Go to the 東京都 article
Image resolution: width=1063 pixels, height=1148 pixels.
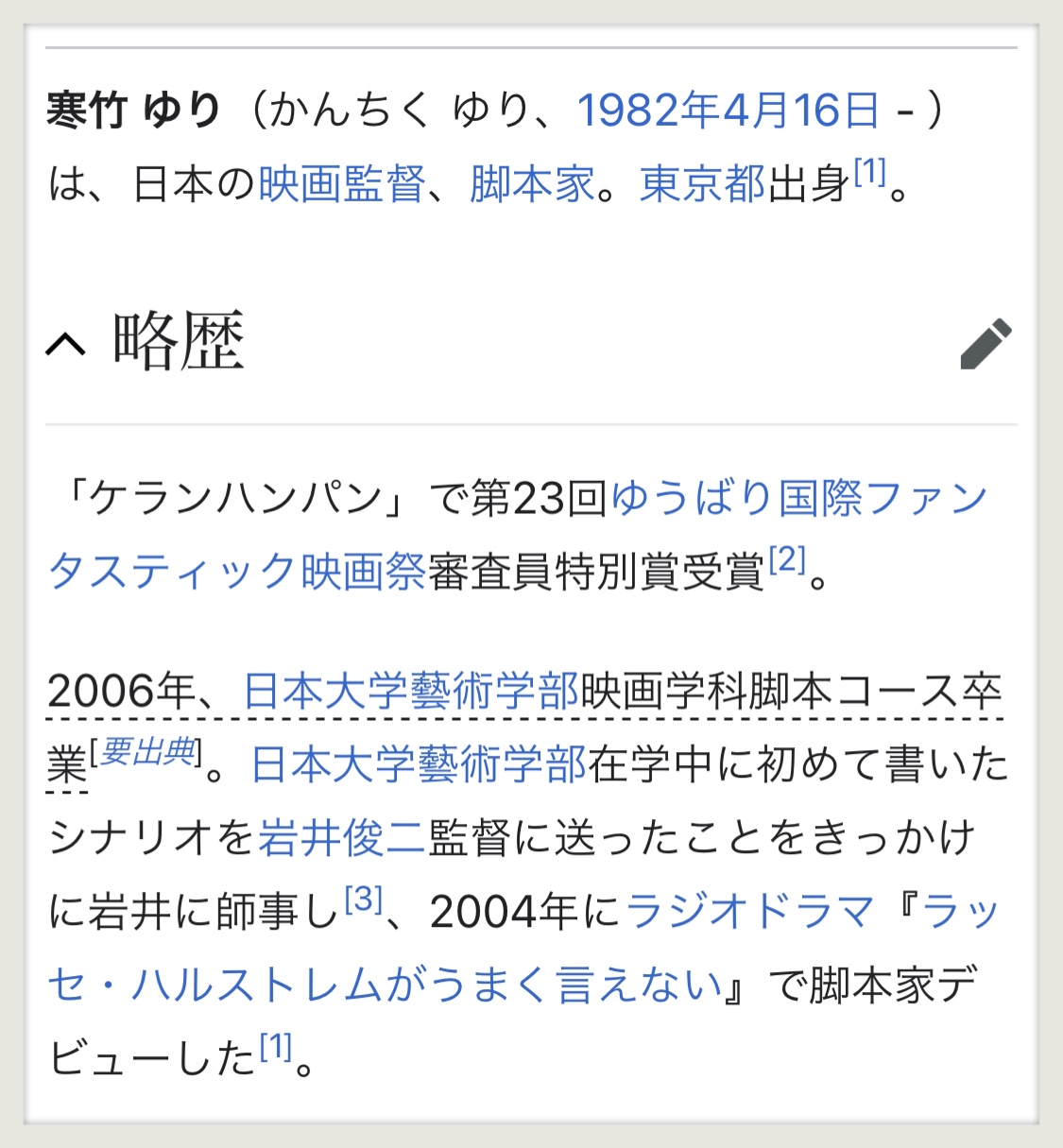click(x=702, y=183)
